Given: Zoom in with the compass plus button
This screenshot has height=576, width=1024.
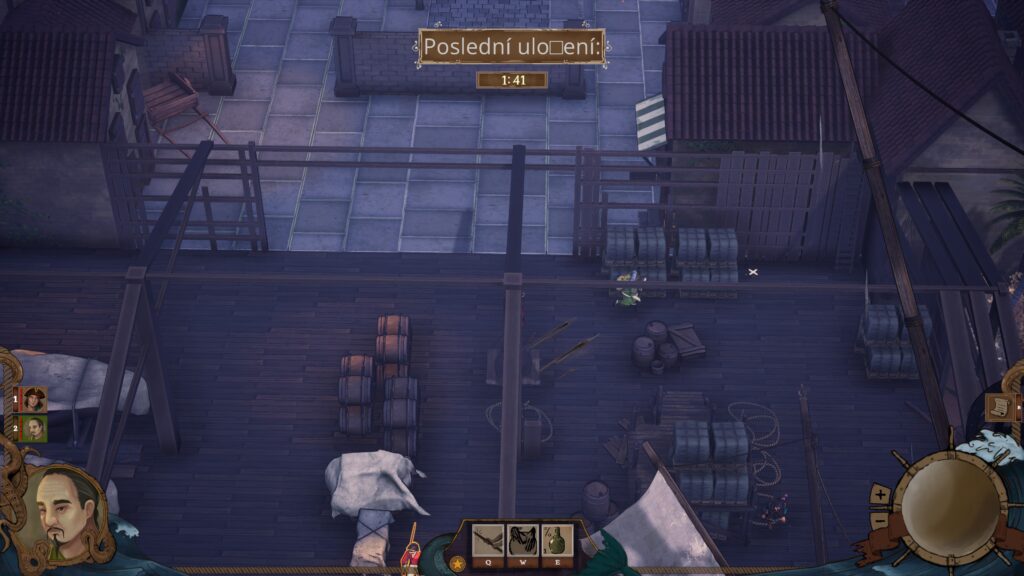Looking at the screenshot, I should [881, 494].
